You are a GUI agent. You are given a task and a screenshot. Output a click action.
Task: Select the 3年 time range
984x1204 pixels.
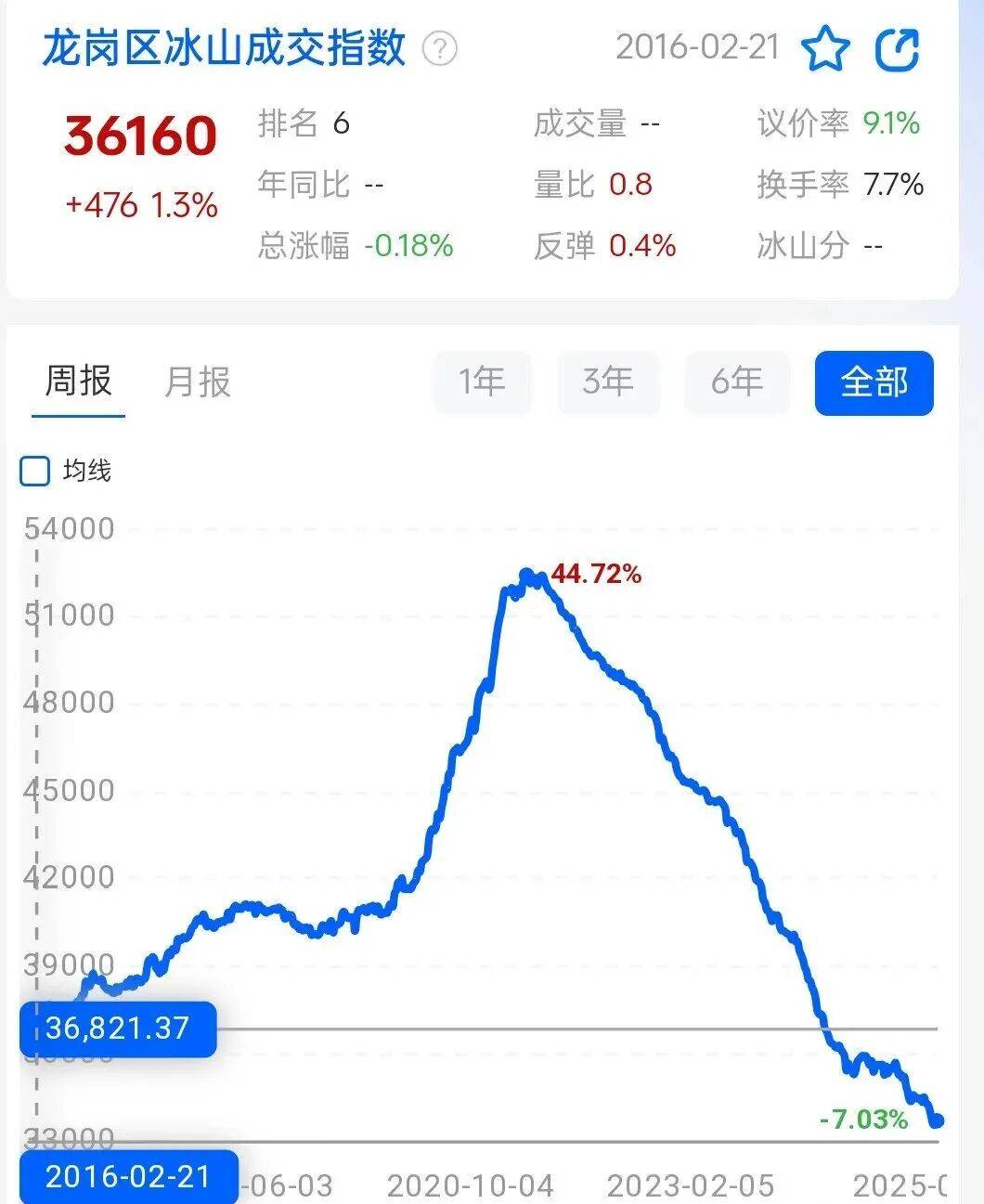pyautogui.click(x=608, y=382)
